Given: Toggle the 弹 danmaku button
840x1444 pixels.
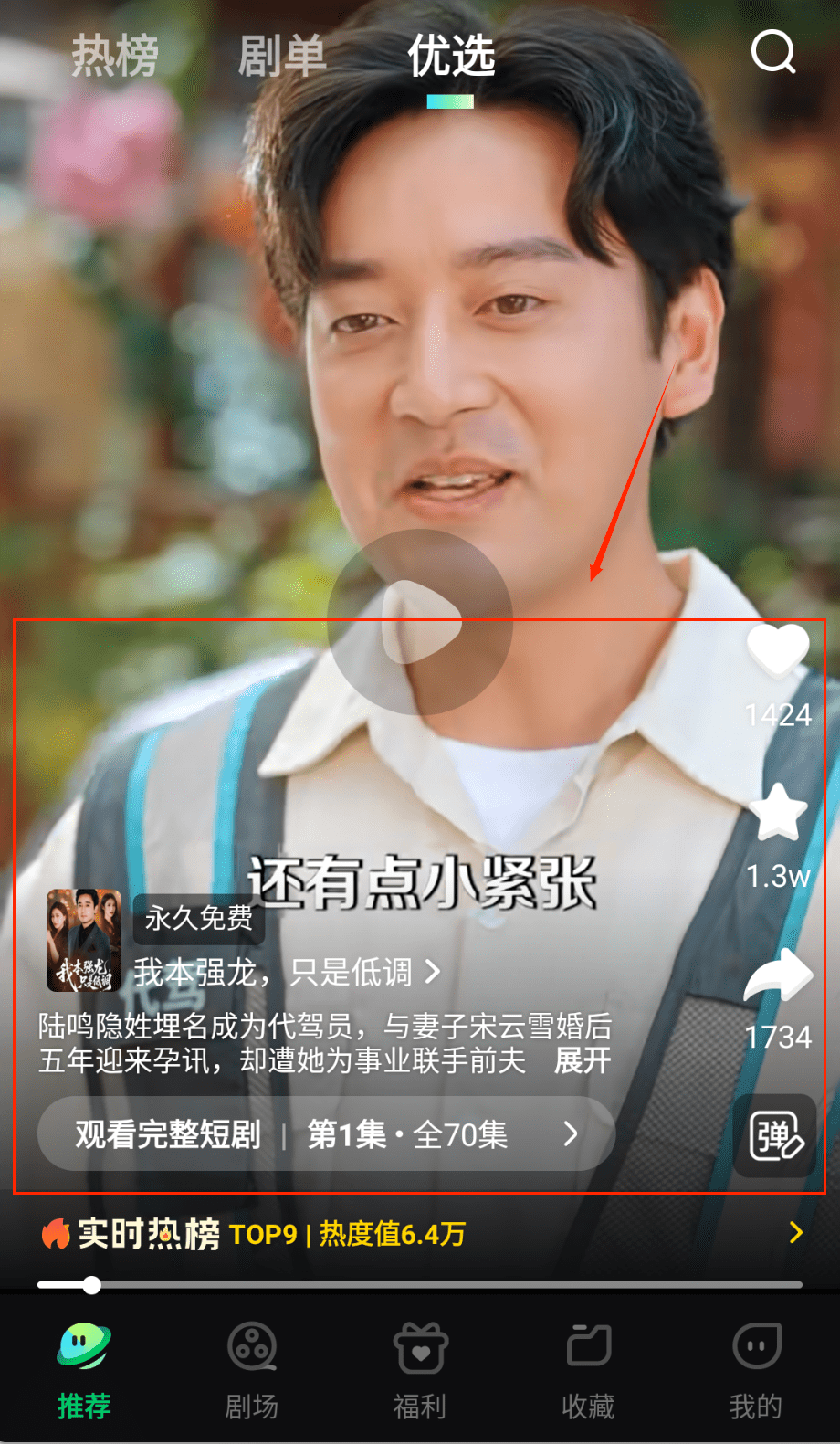Looking at the screenshot, I should pyautogui.click(x=775, y=1135).
